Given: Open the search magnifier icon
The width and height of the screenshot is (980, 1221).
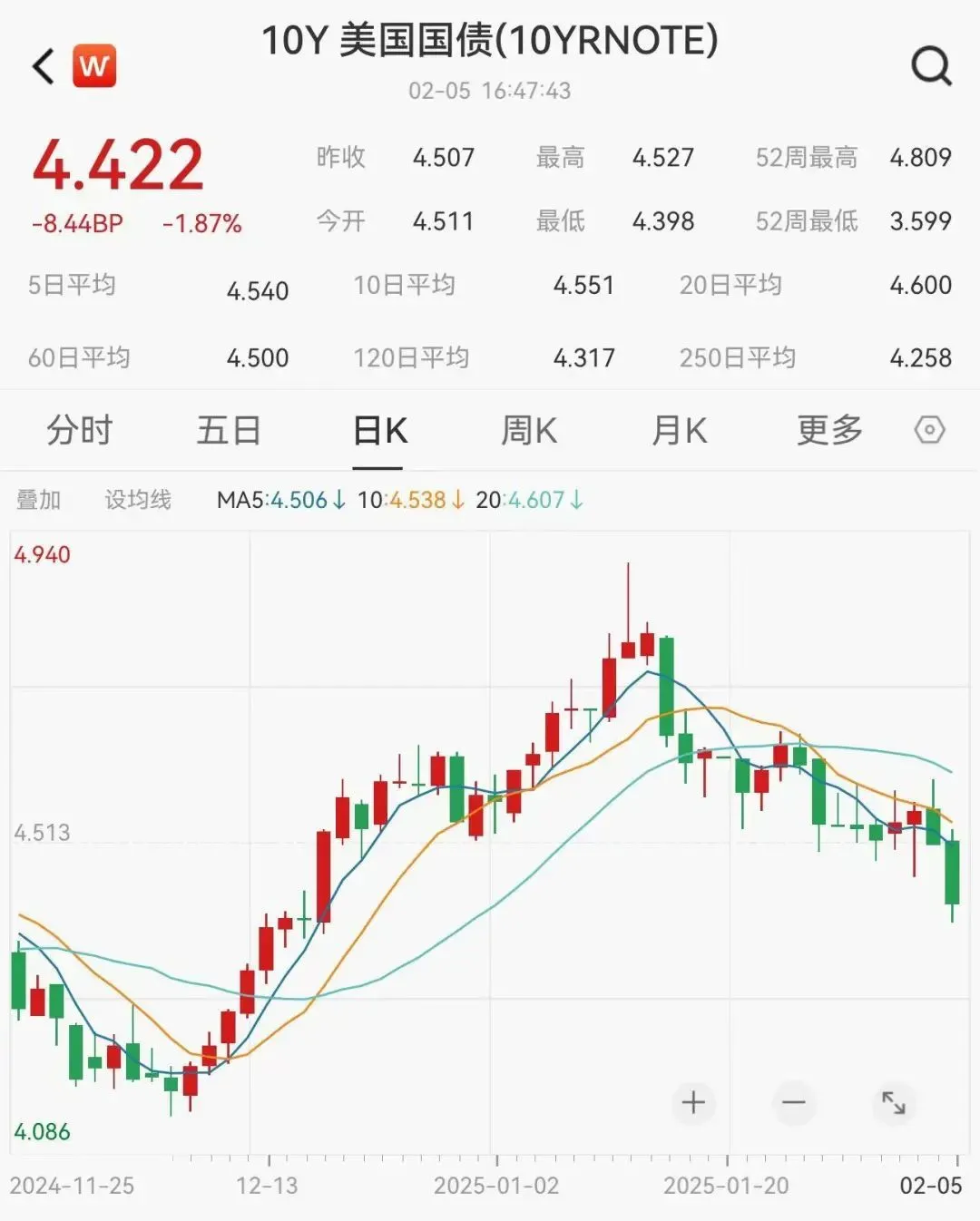Looking at the screenshot, I should [931, 66].
